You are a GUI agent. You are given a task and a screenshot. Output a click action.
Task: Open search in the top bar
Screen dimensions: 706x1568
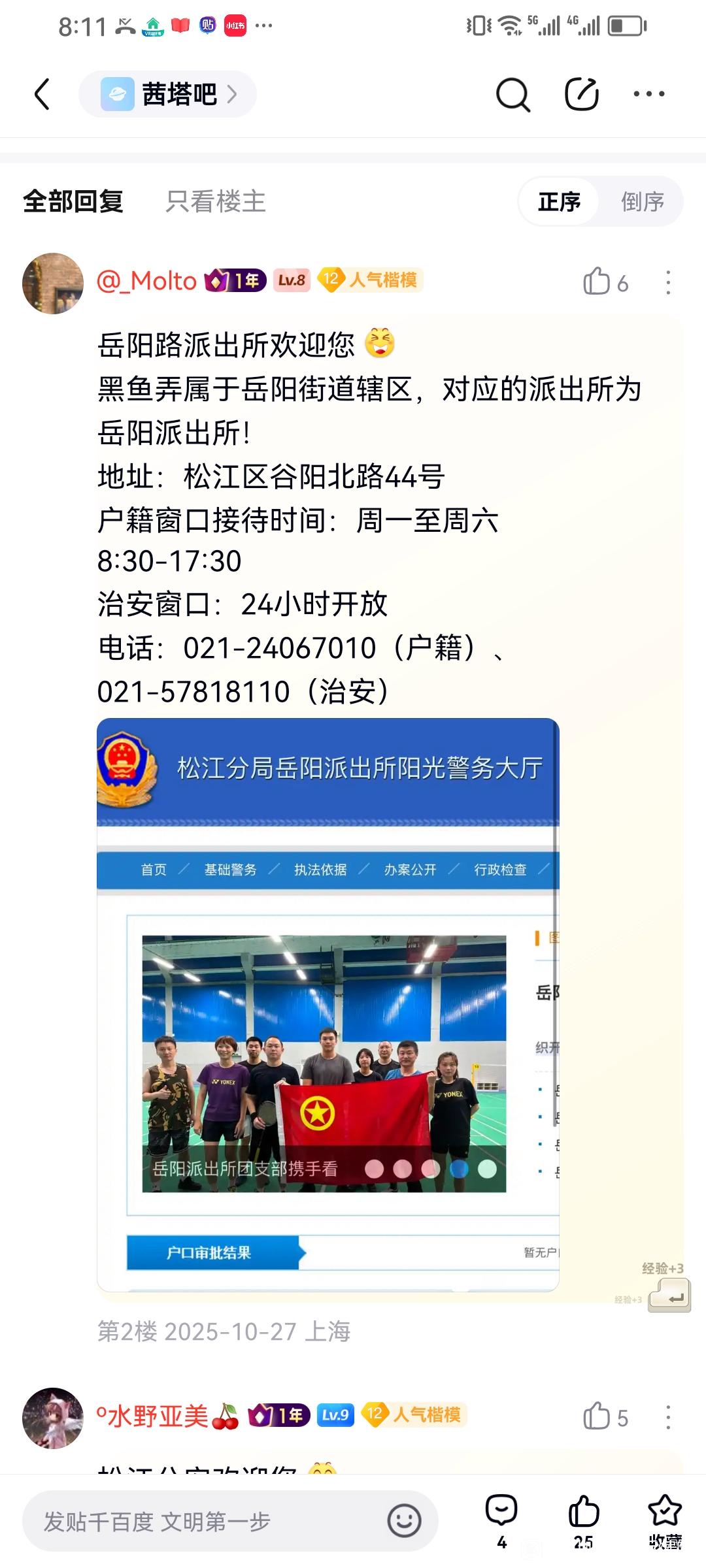tap(513, 94)
